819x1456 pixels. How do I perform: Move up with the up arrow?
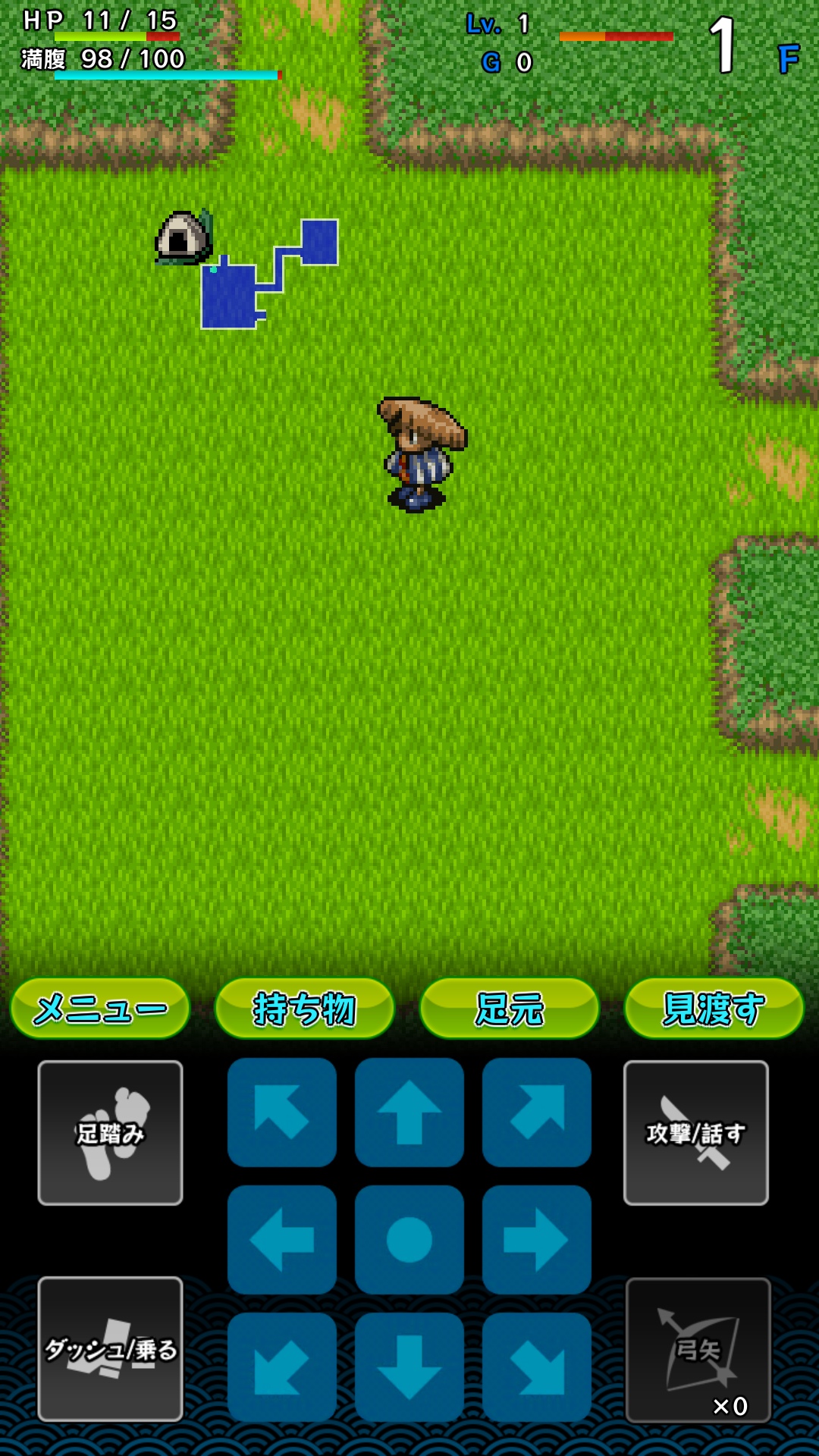click(409, 1112)
